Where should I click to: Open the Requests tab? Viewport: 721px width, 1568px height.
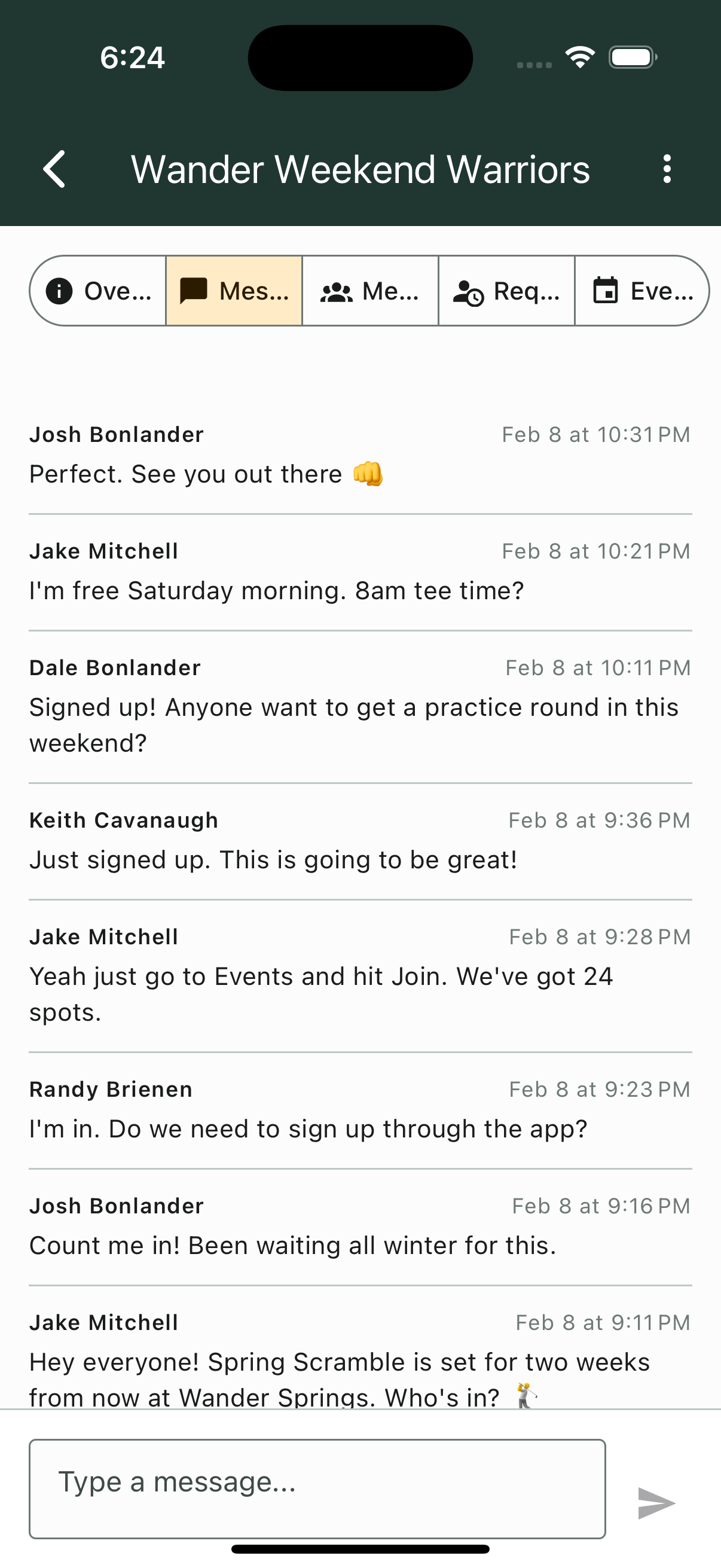pyautogui.click(x=506, y=291)
